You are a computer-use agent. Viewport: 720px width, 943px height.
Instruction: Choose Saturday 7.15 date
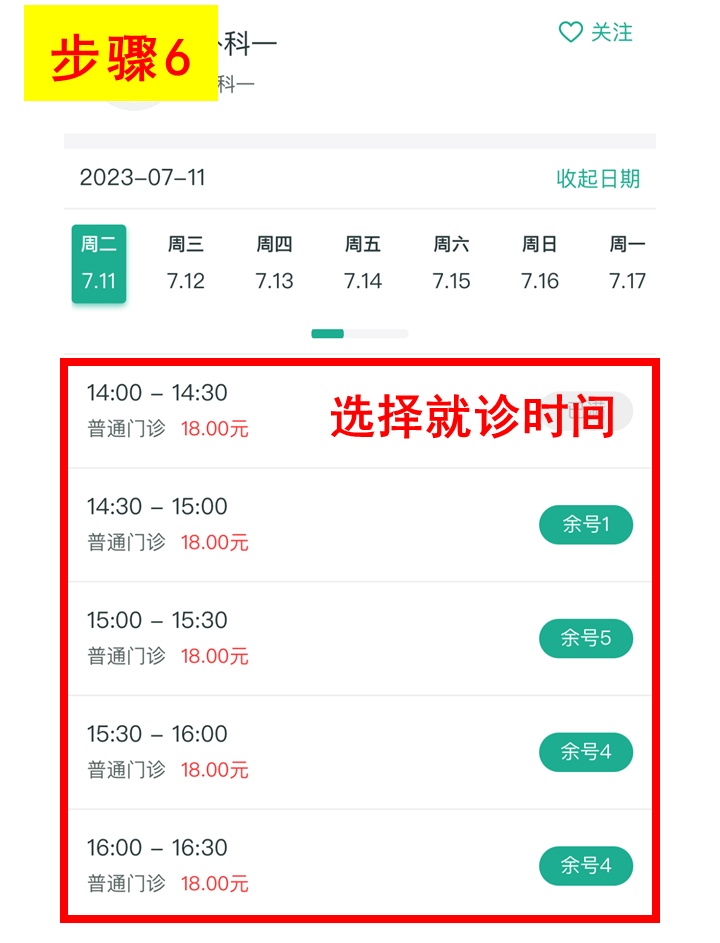(451, 263)
